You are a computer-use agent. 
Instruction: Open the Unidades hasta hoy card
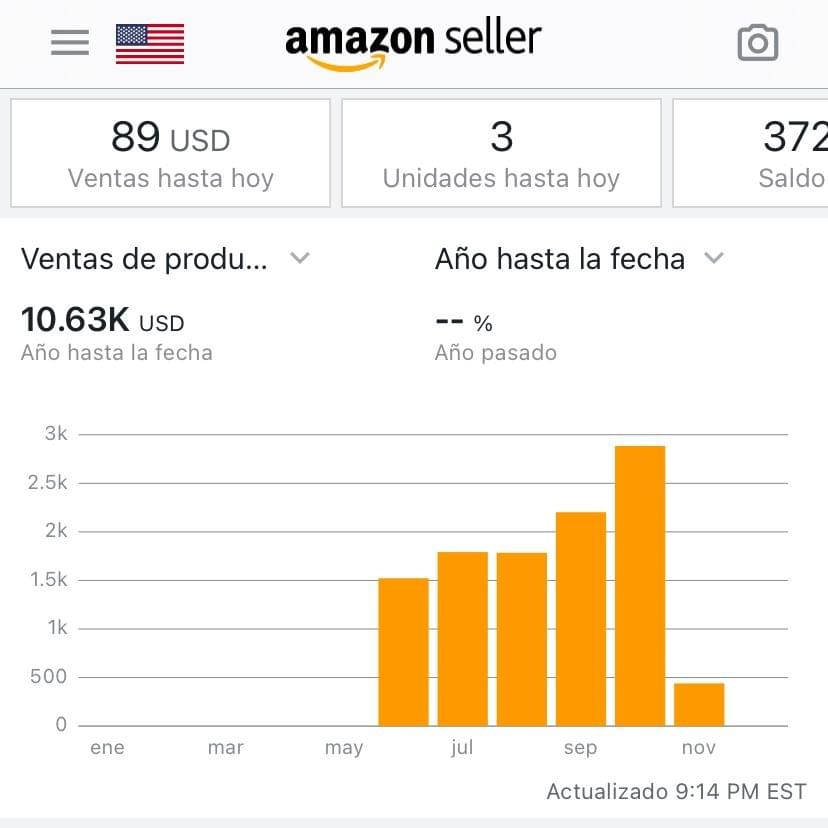click(x=501, y=153)
